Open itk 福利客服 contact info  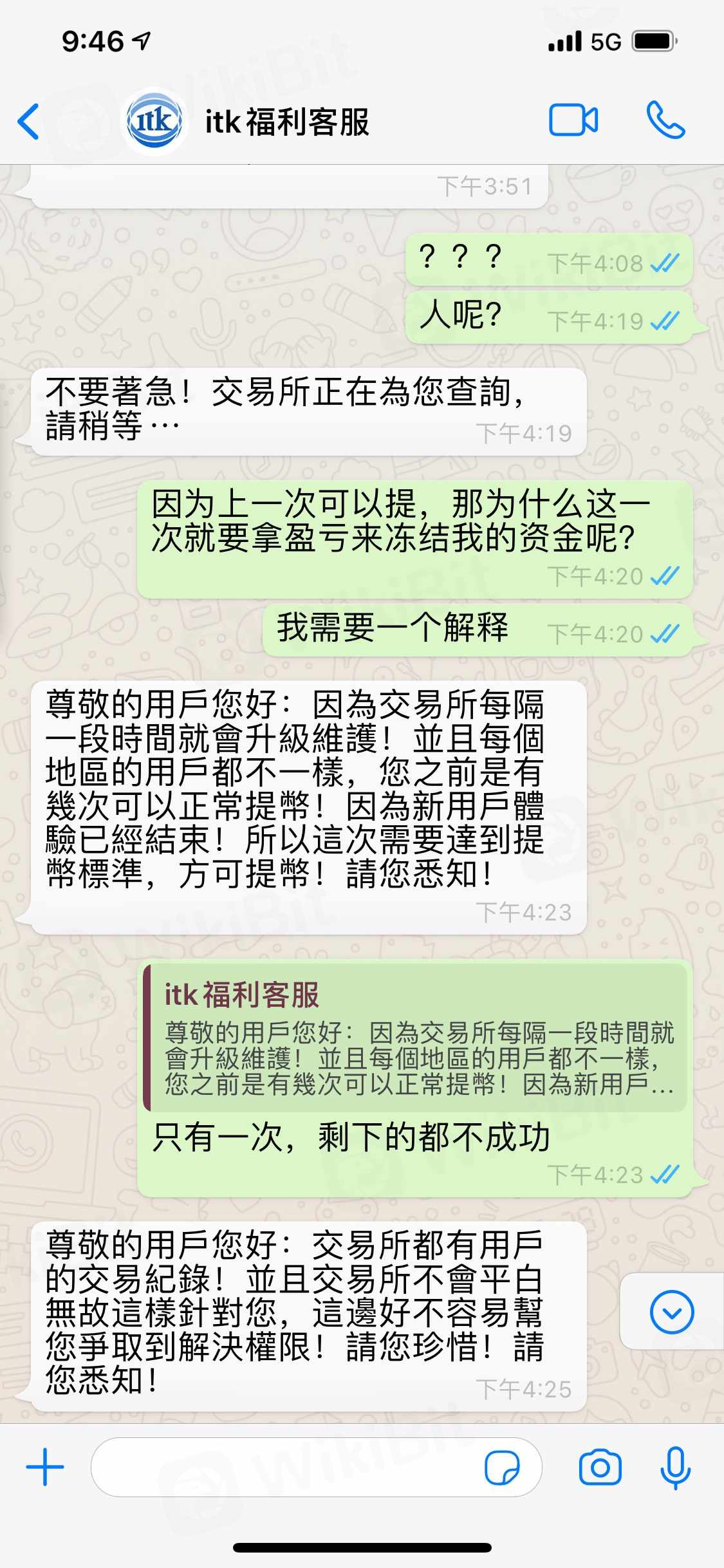coord(286,122)
